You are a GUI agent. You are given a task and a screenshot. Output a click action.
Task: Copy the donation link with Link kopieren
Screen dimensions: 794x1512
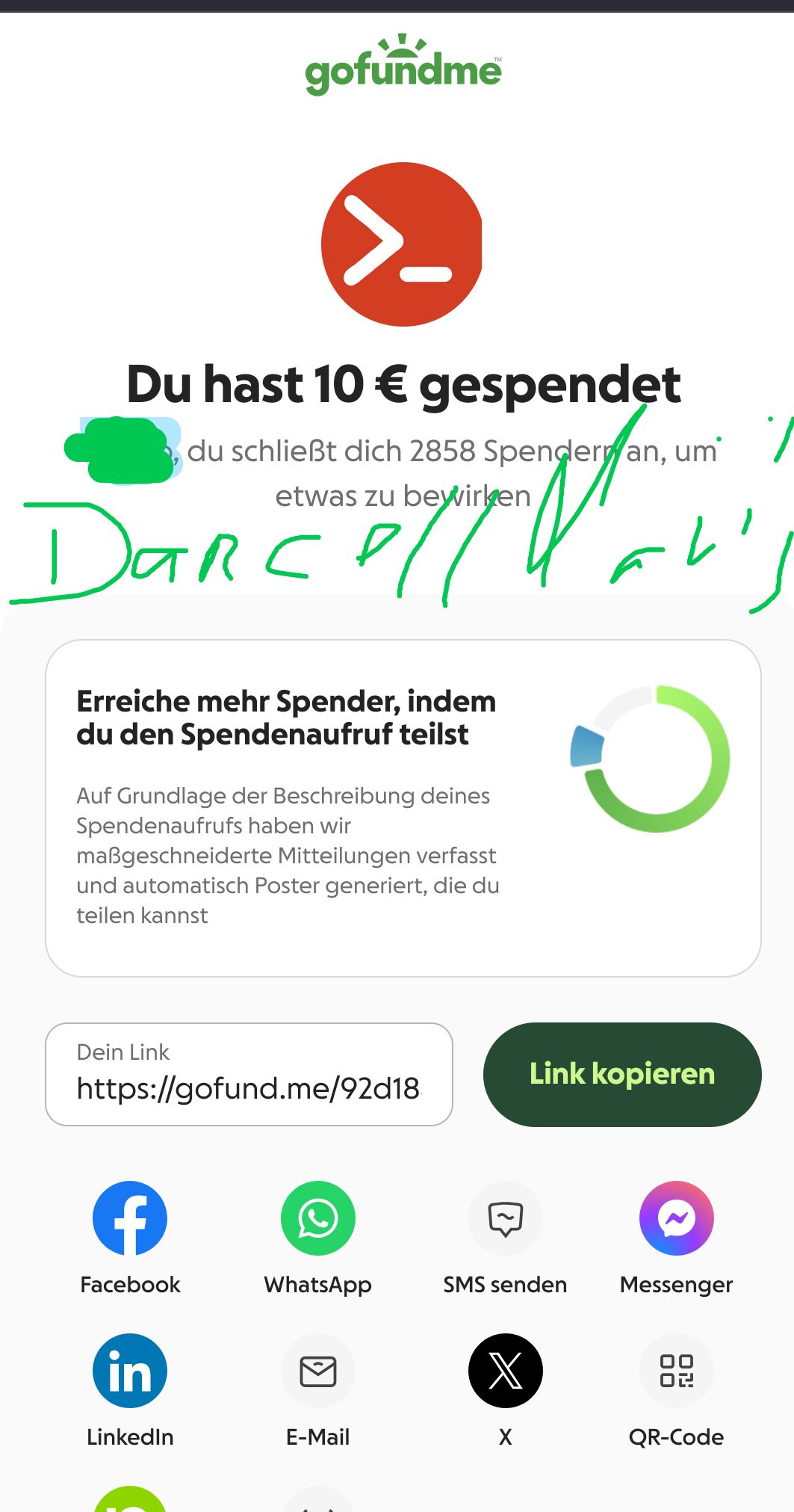tap(621, 1074)
